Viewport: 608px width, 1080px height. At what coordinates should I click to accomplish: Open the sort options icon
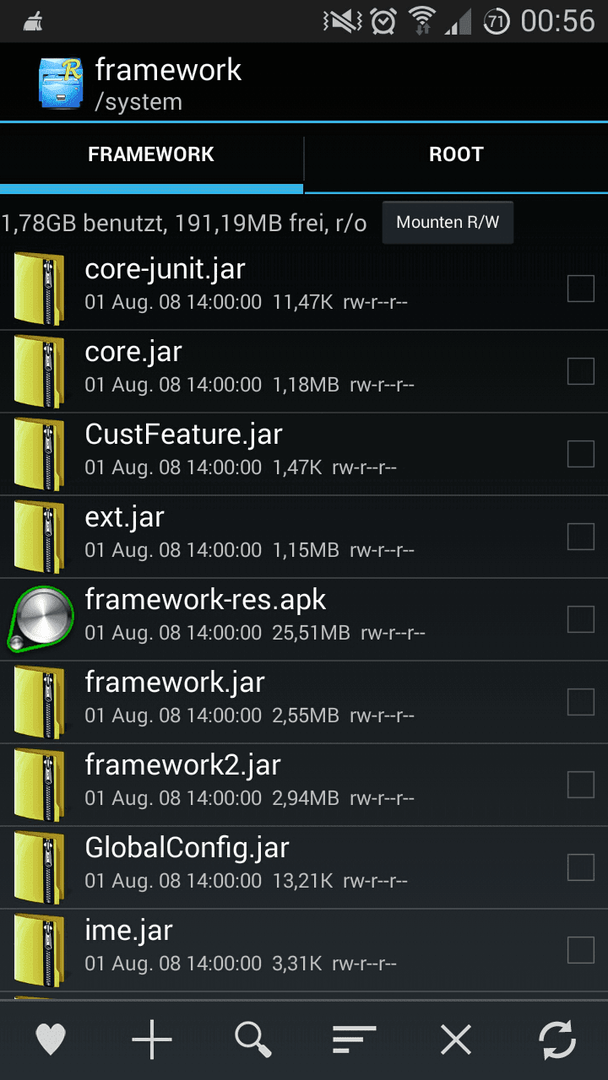tap(354, 1041)
